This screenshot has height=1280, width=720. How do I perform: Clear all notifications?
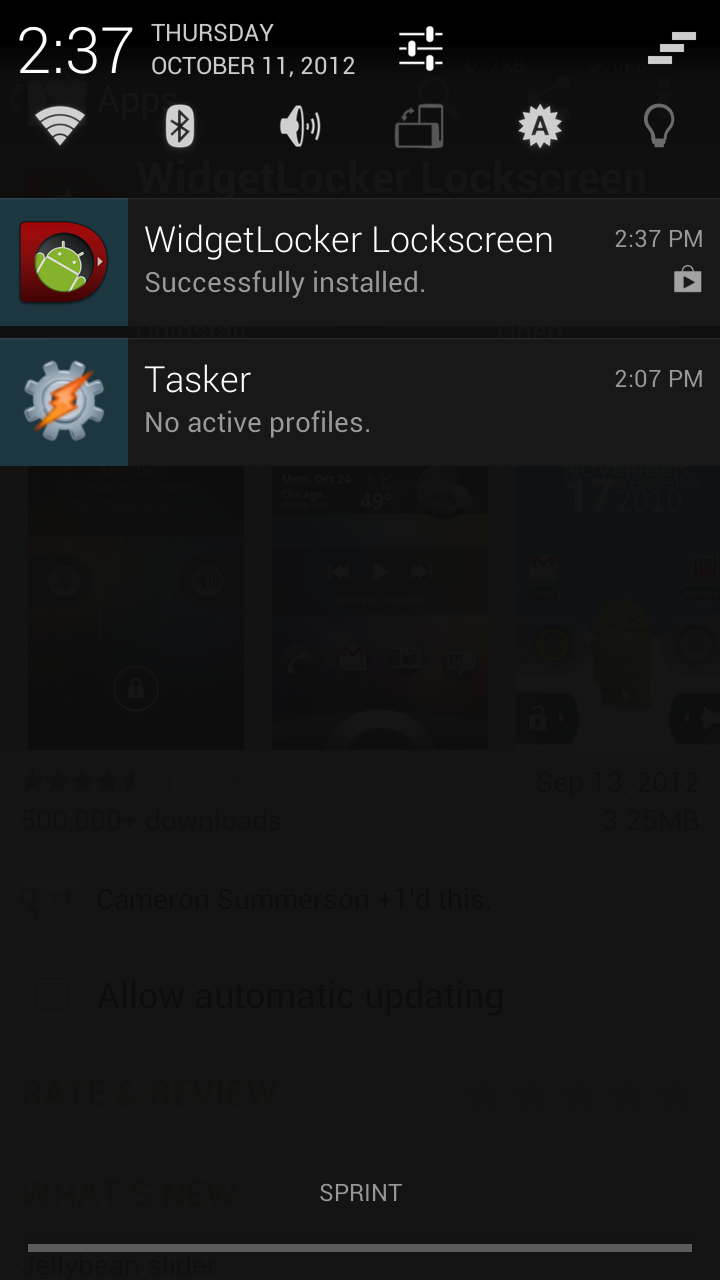tap(671, 48)
